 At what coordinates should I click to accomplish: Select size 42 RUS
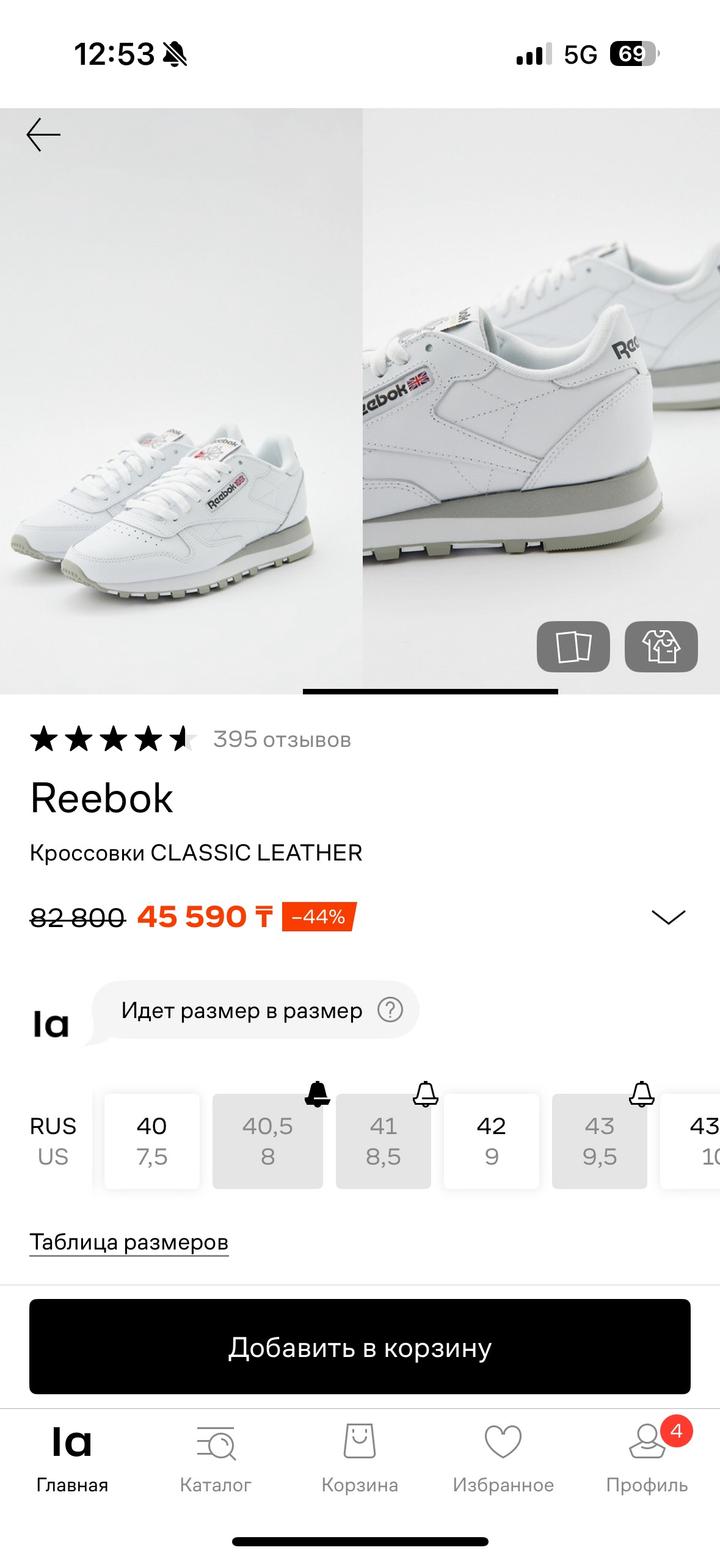pos(491,1141)
